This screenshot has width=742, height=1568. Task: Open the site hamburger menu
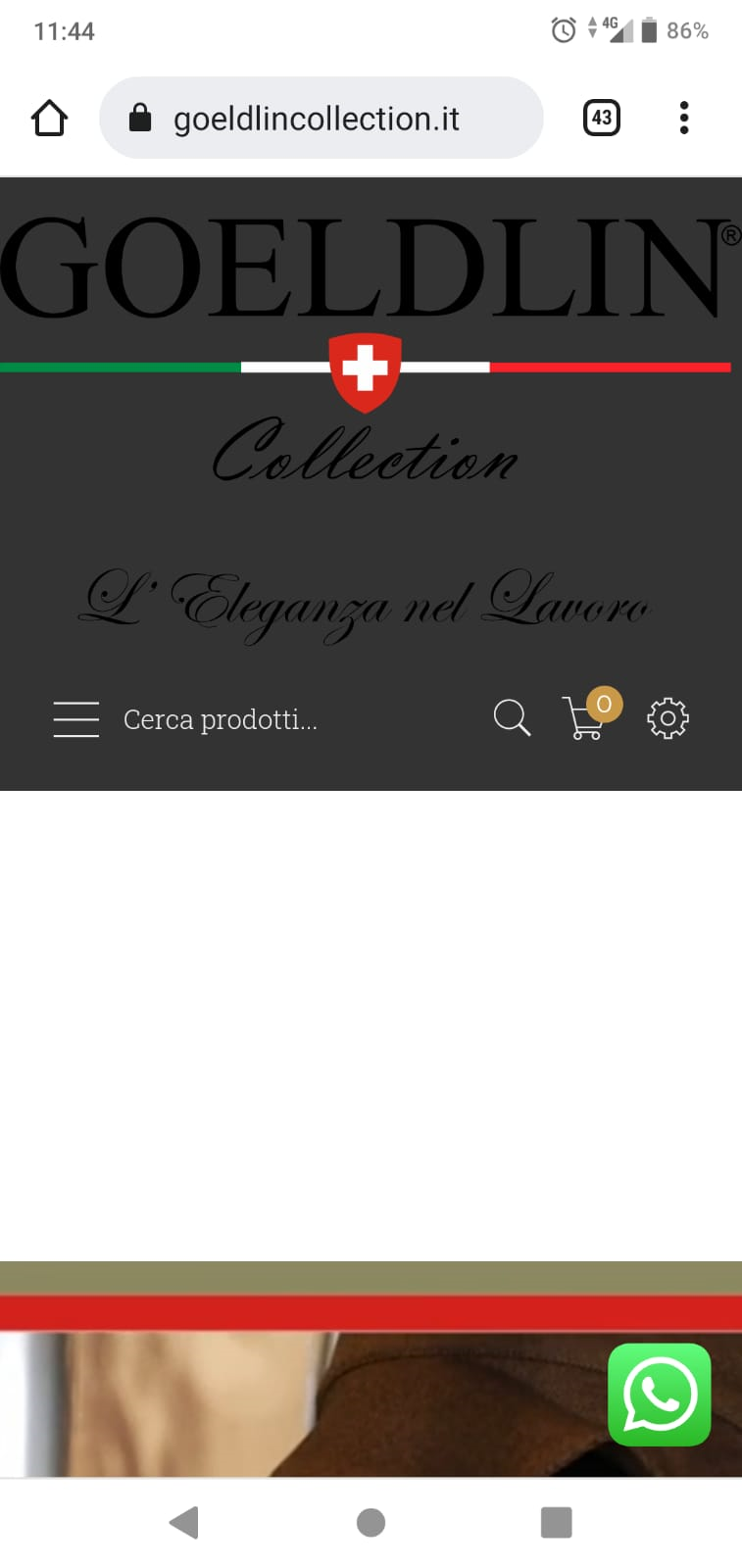(75, 719)
